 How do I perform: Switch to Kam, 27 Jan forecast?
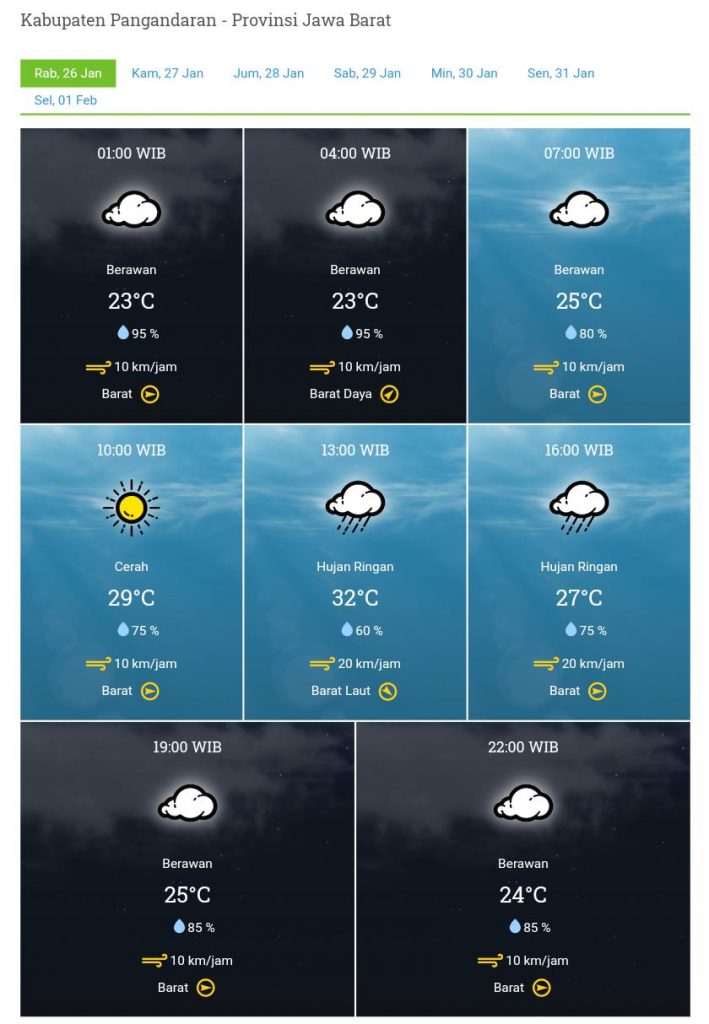pyautogui.click(x=167, y=73)
